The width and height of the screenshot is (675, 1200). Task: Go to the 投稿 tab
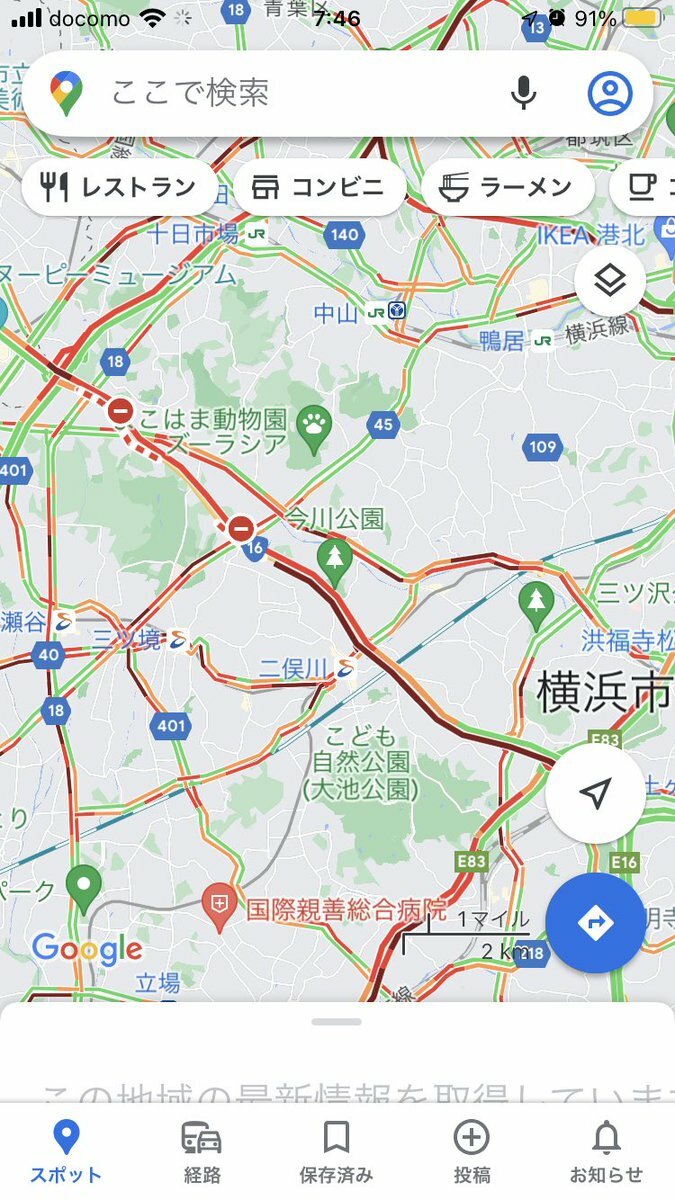pos(471,1152)
